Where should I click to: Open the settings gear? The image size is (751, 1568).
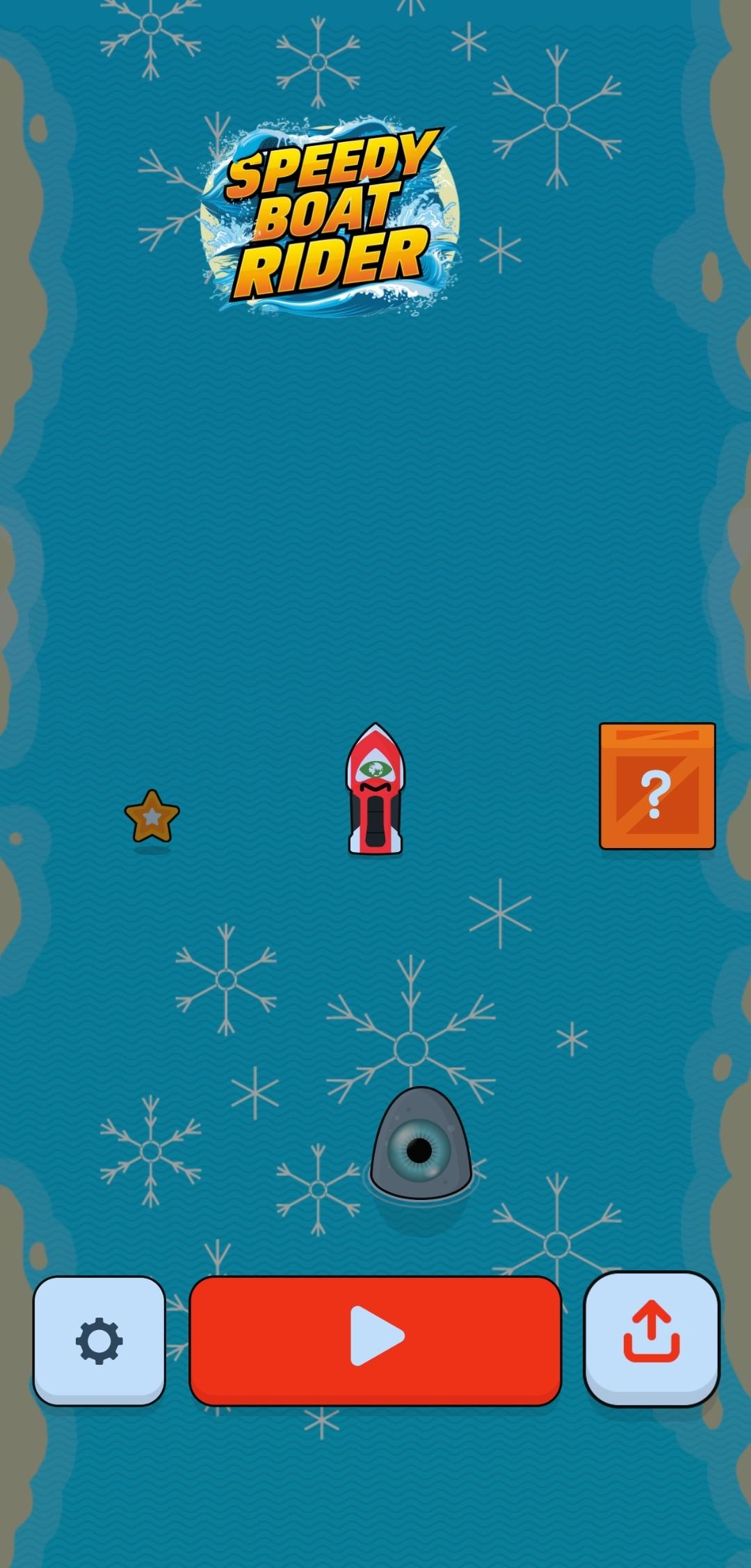click(99, 1340)
